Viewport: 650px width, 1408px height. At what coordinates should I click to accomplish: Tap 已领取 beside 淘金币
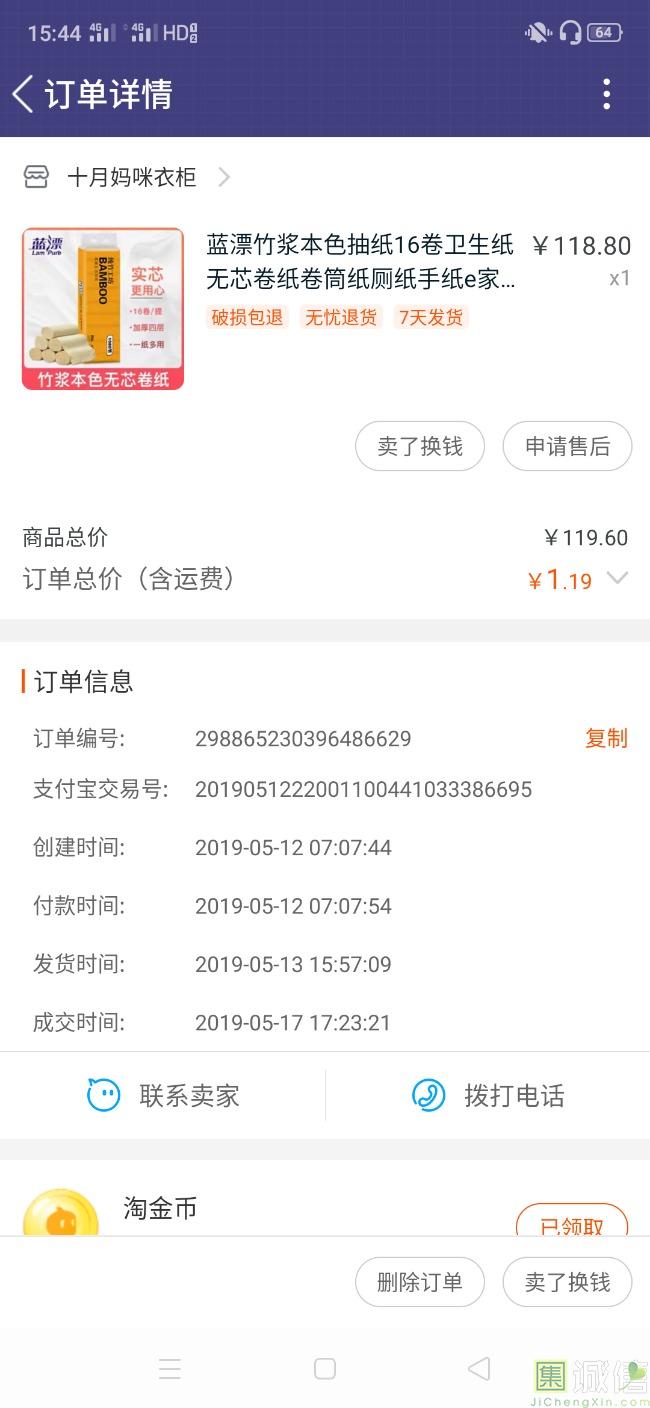pyautogui.click(x=572, y=1225)
